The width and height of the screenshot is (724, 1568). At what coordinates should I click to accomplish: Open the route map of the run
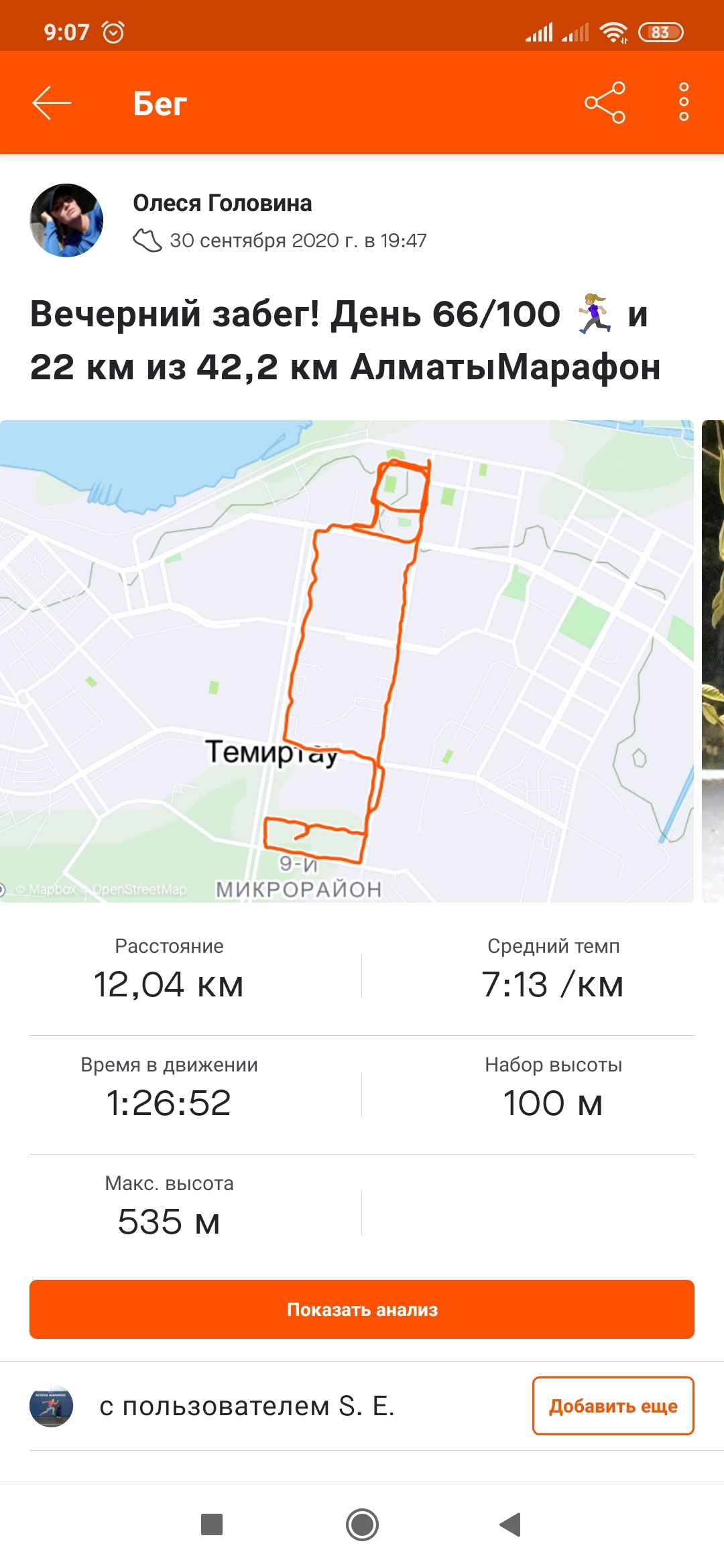tap(347, 661)
